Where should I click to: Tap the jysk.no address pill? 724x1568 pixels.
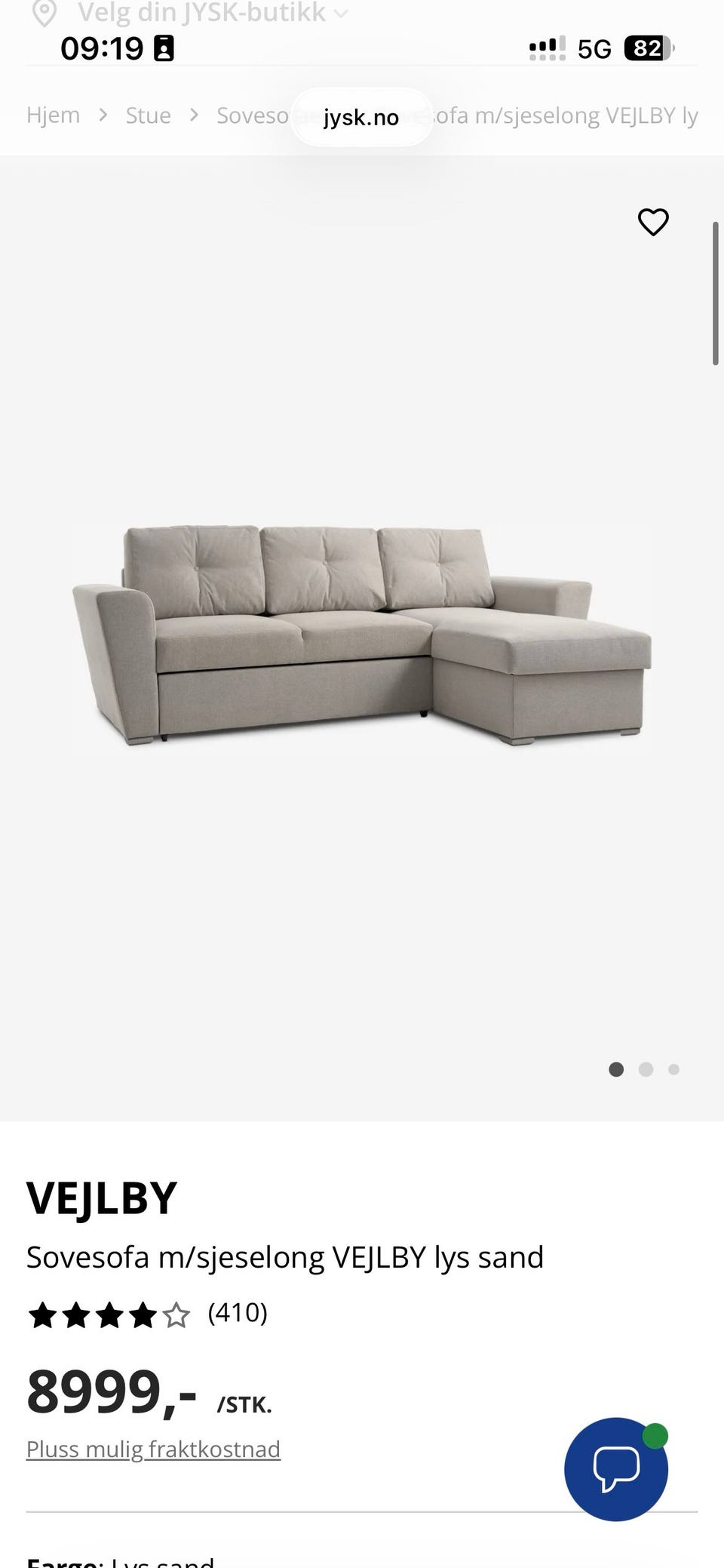point(362,117)
